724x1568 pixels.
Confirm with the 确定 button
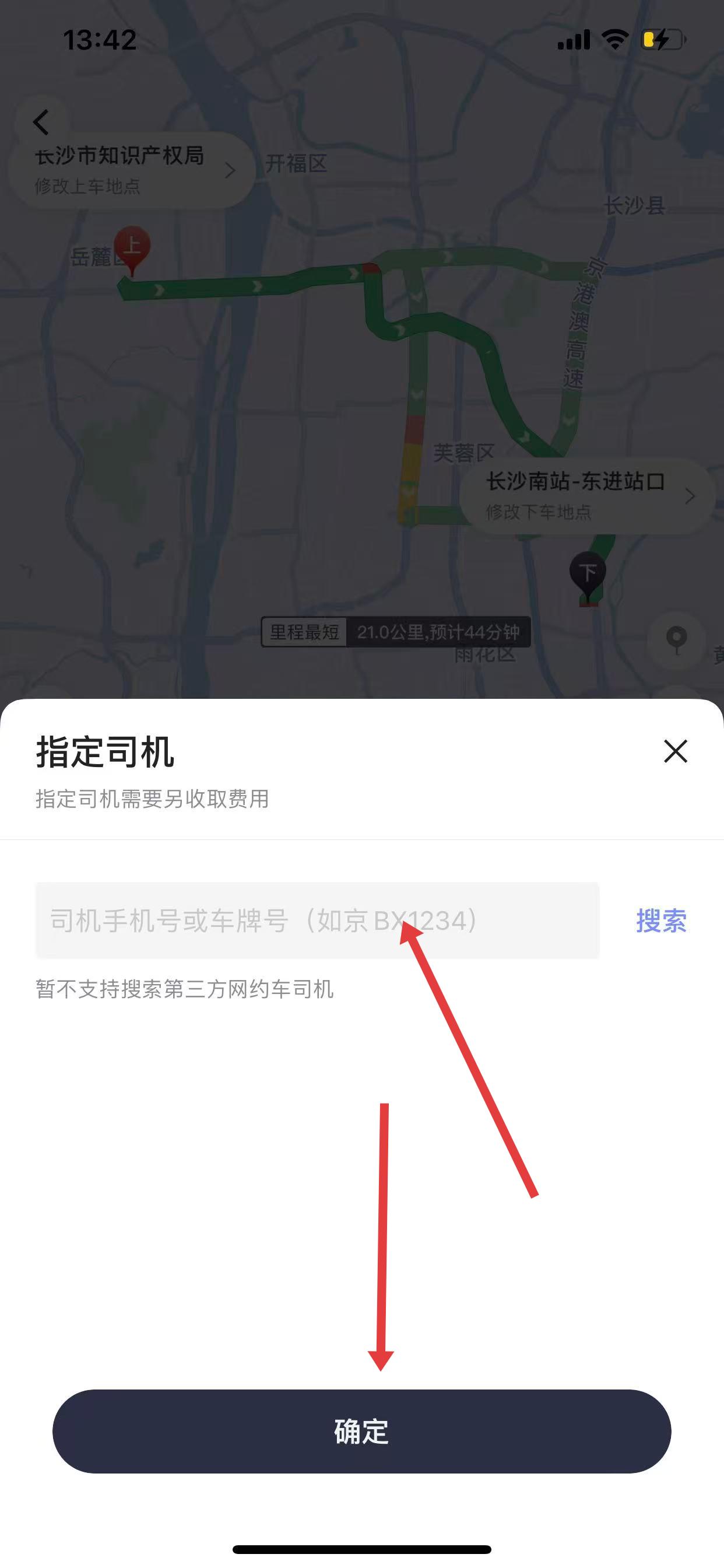pyautogui.click(x=361, y=1431)
